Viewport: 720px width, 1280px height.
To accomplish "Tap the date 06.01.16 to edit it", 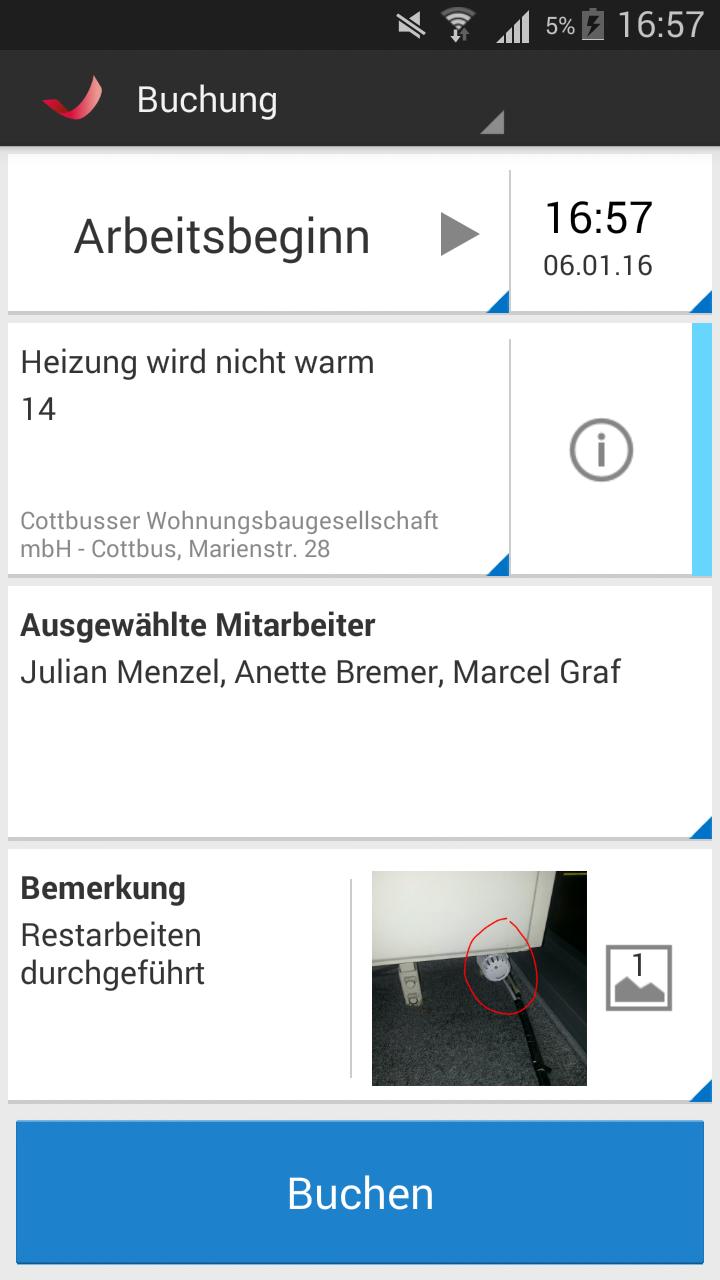I will 598,265.
